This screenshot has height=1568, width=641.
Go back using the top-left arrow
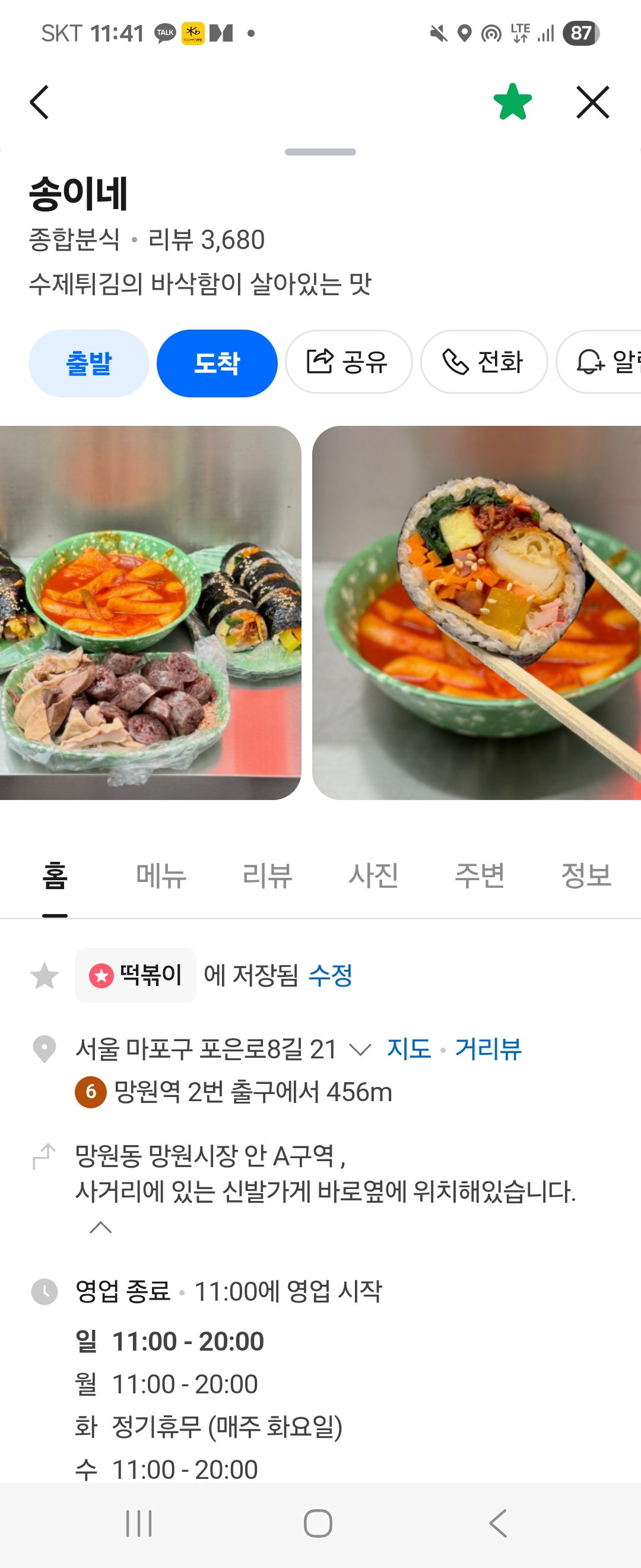pos(40,102)
